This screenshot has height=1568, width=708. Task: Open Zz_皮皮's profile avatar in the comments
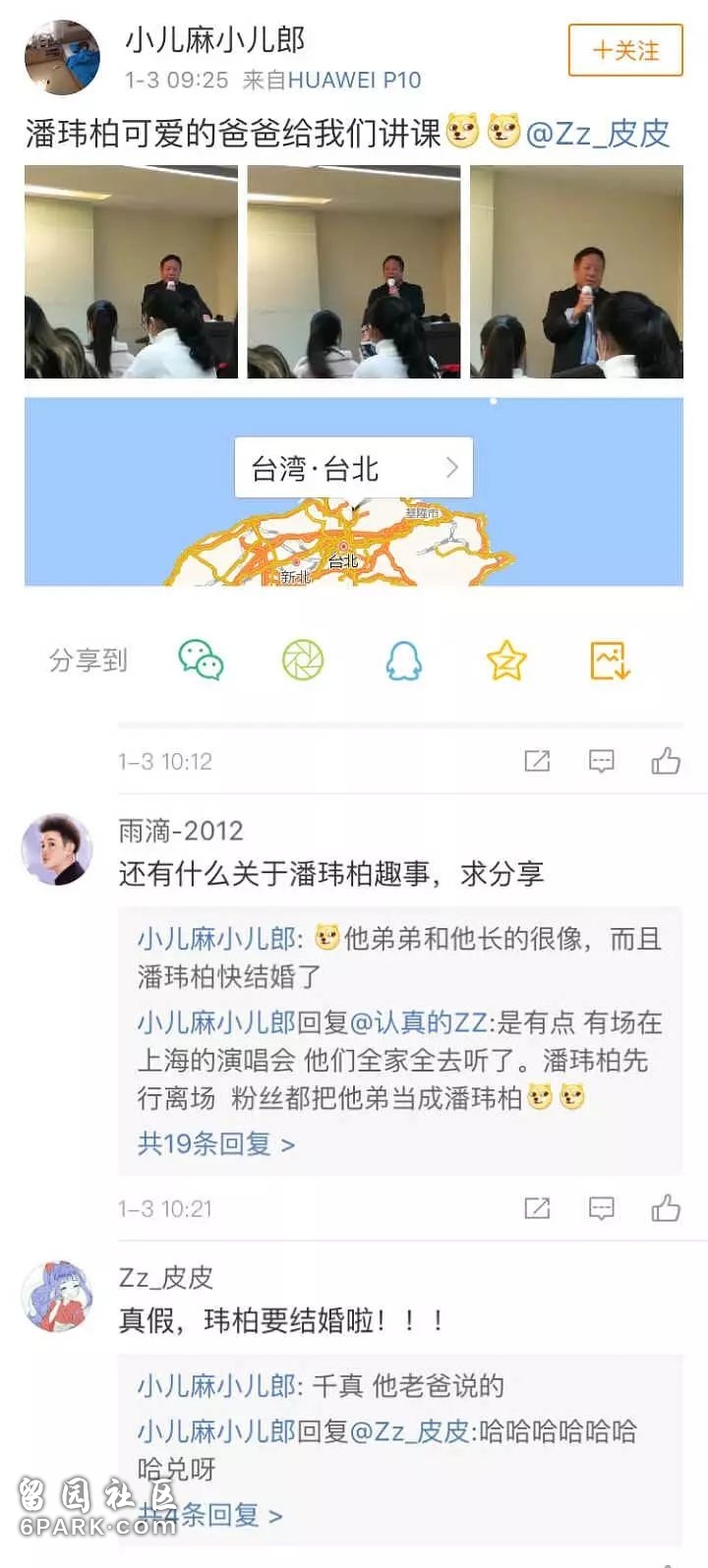pyautogui.click(x=57, y=1297)
